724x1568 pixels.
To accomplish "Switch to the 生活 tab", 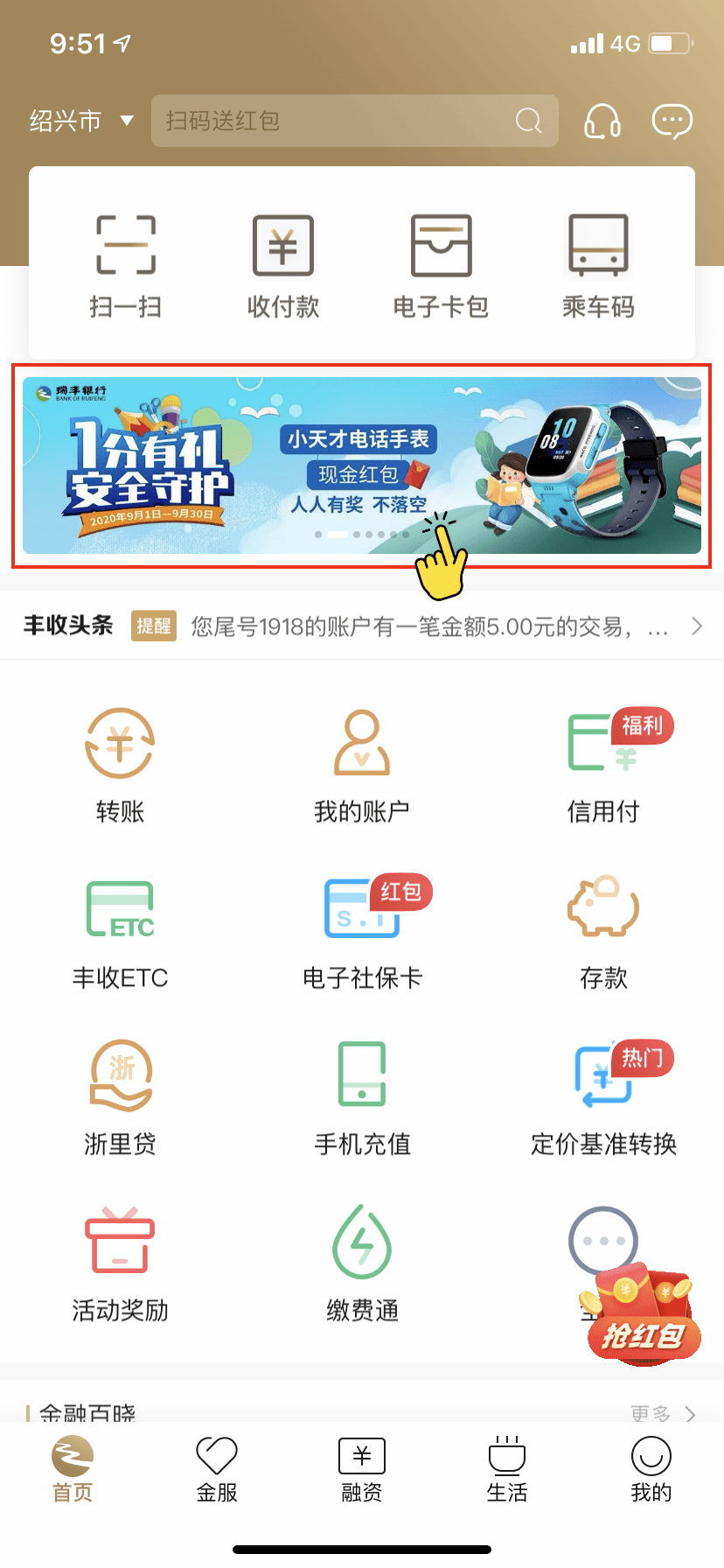I will tap(507, 1470).
